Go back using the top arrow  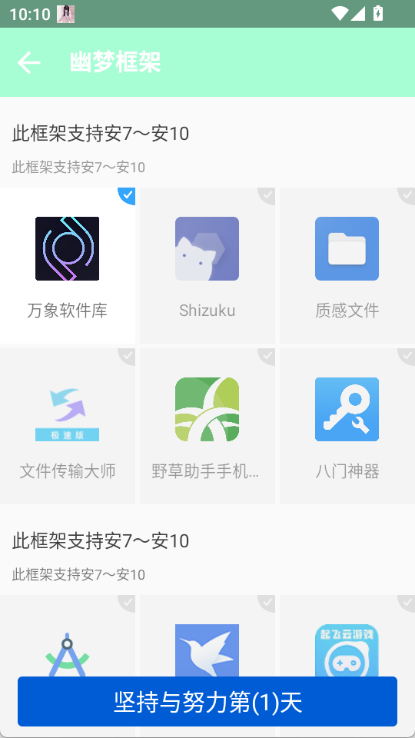point(29,62)
